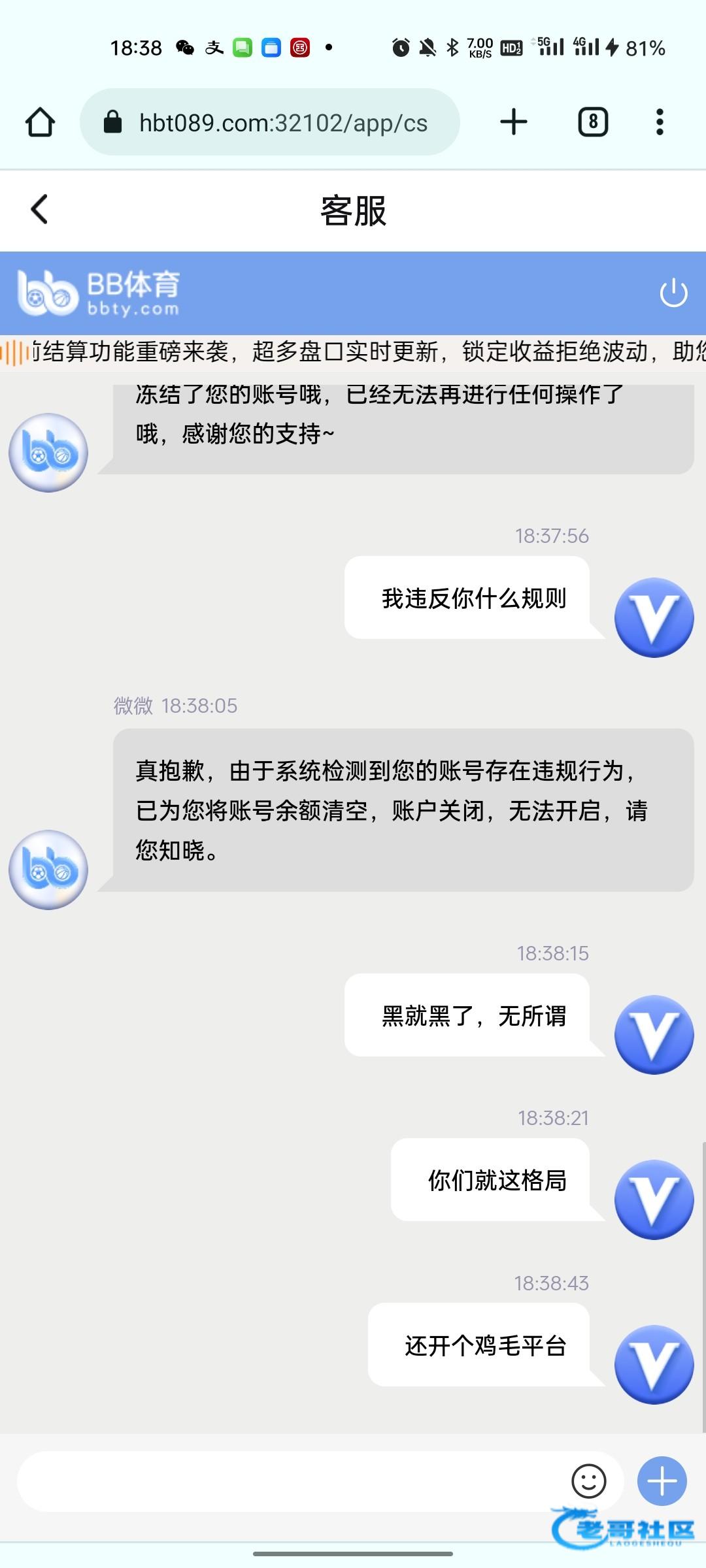Go back from the 客服 page
This screenshot has height=1568, width=706.
click(x=39, y=210)
